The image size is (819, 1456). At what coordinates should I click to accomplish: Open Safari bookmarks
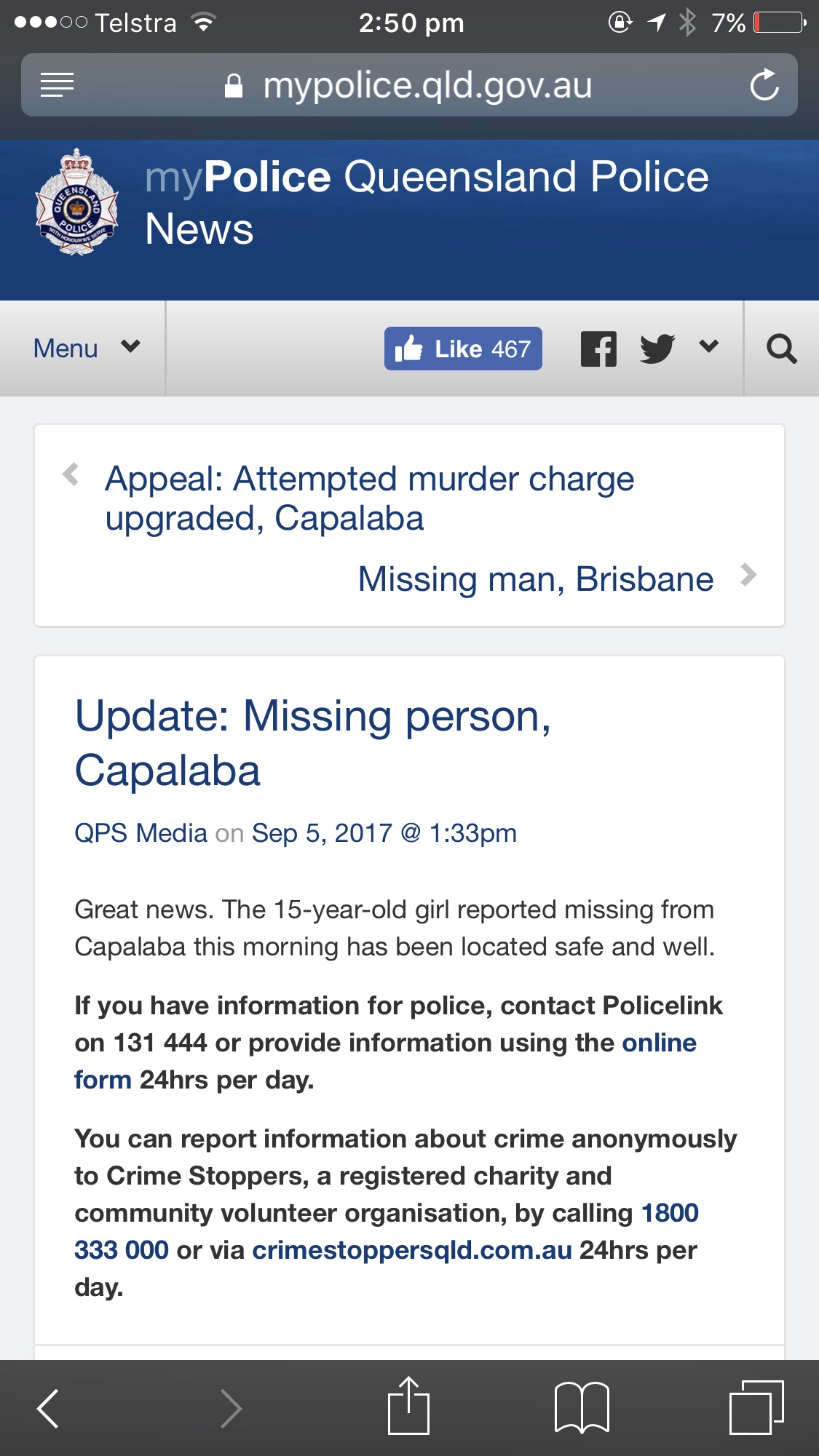click(581, 1407)
